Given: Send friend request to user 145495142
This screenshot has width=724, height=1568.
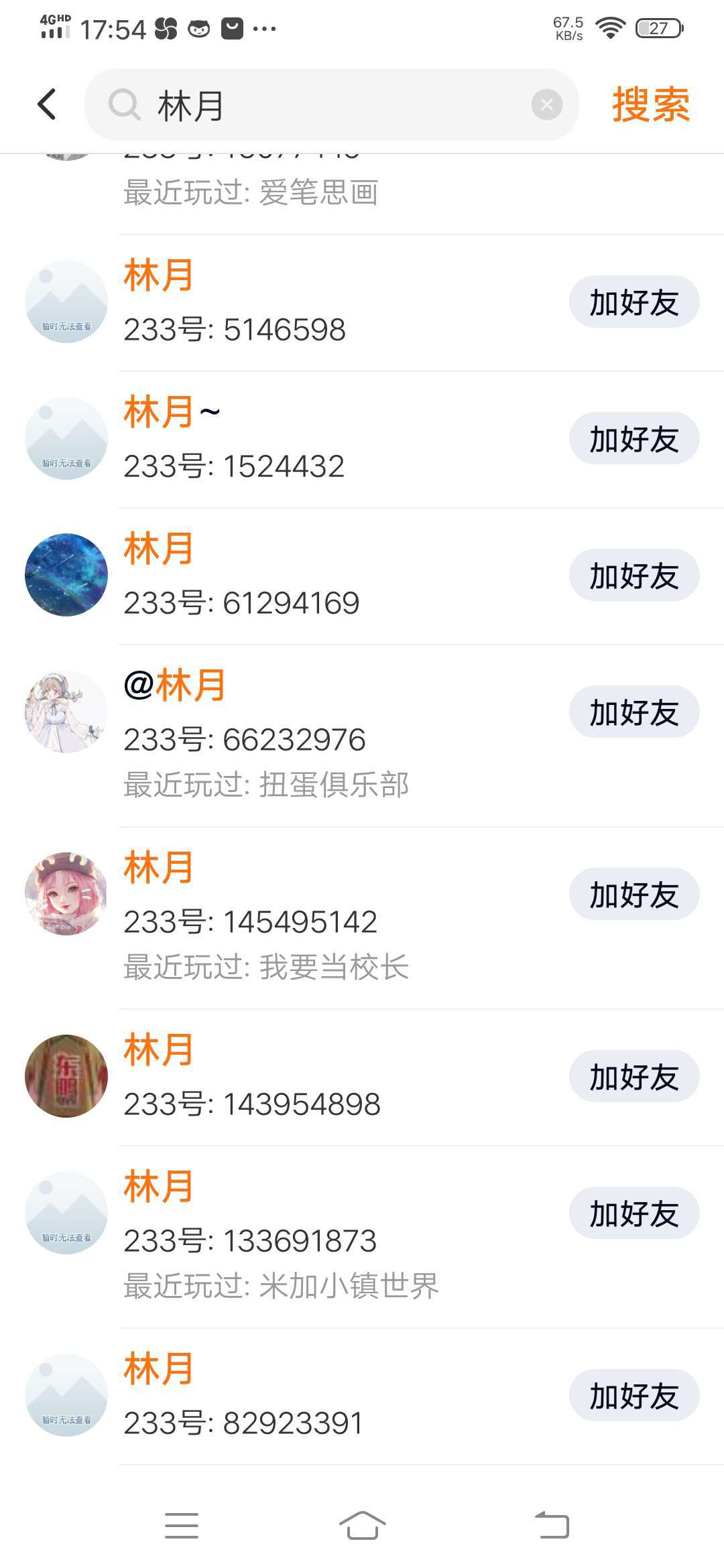Looking at the screenshot, I should coord(634,895).
